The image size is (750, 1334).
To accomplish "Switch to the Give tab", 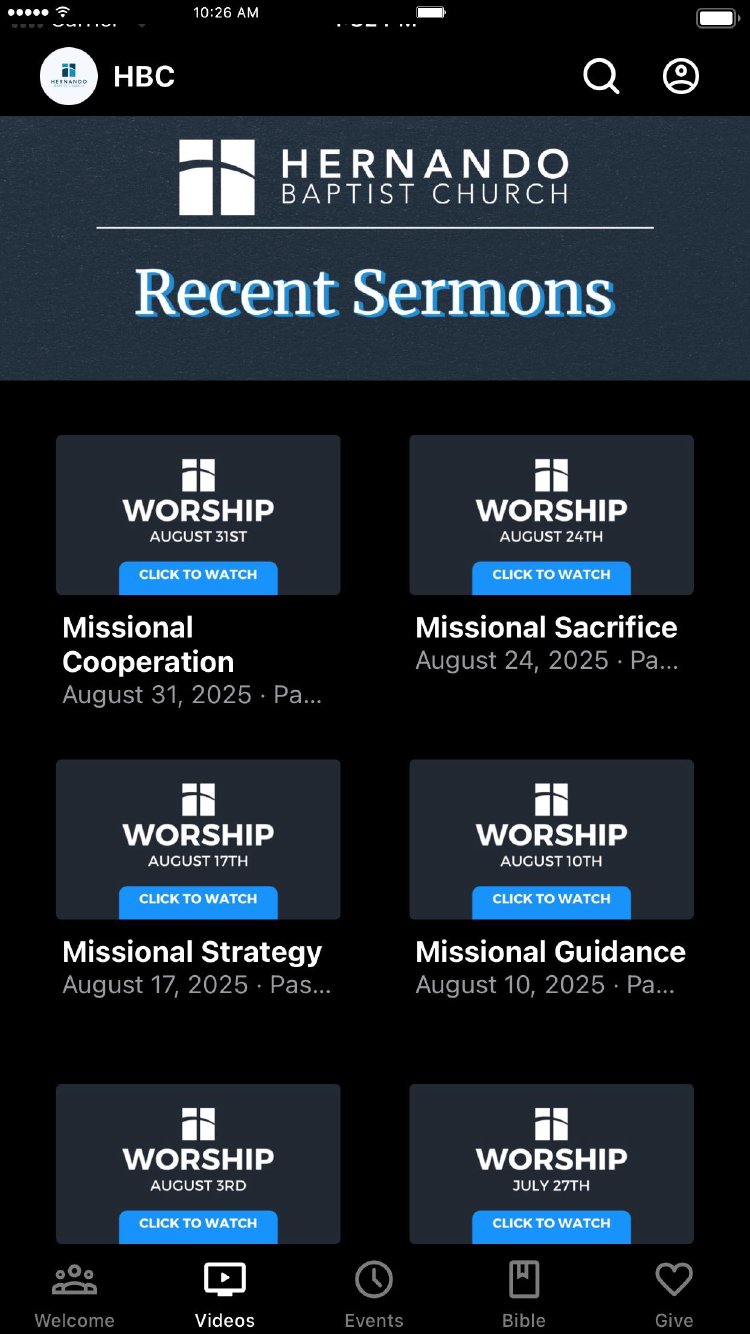I will [x=674, y=1294].
